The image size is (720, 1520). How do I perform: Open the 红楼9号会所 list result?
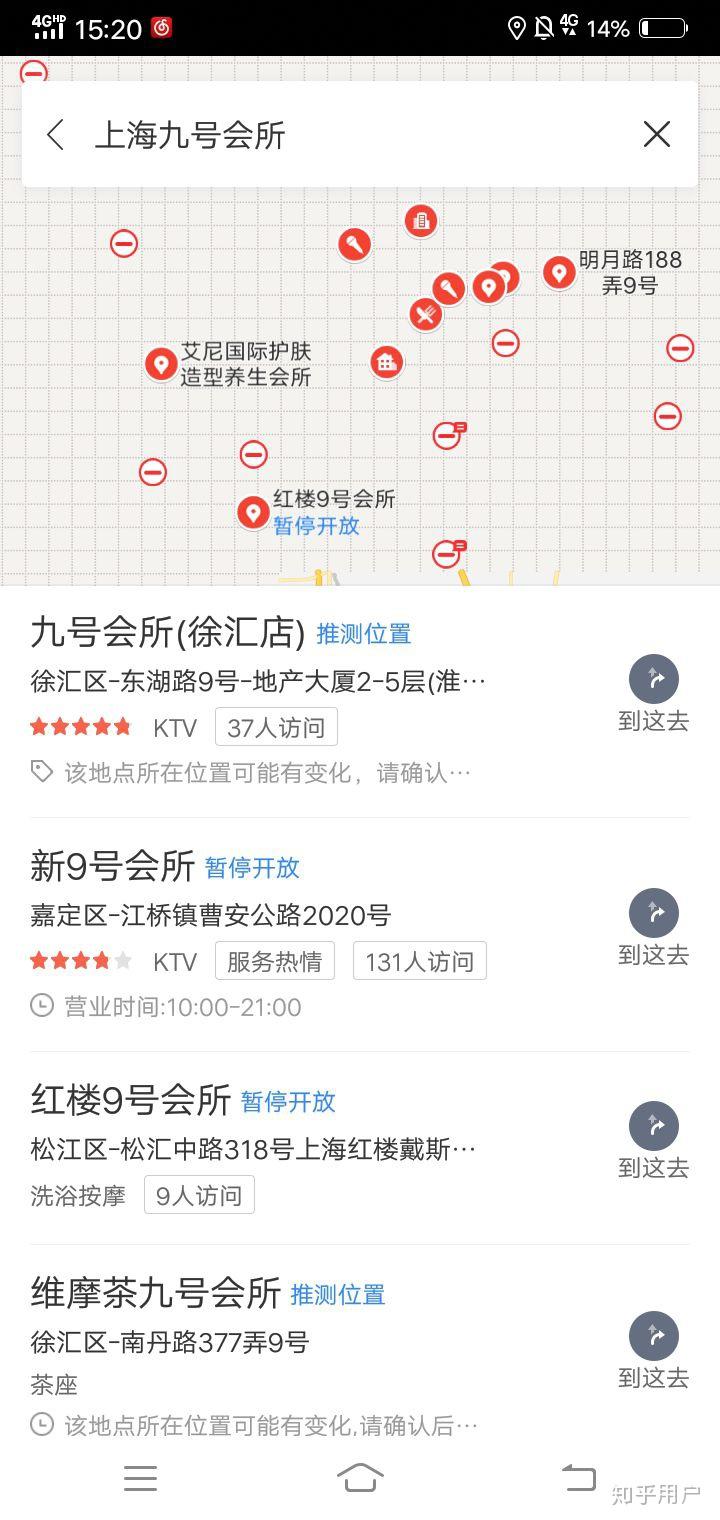click(x=131, y=1100)
